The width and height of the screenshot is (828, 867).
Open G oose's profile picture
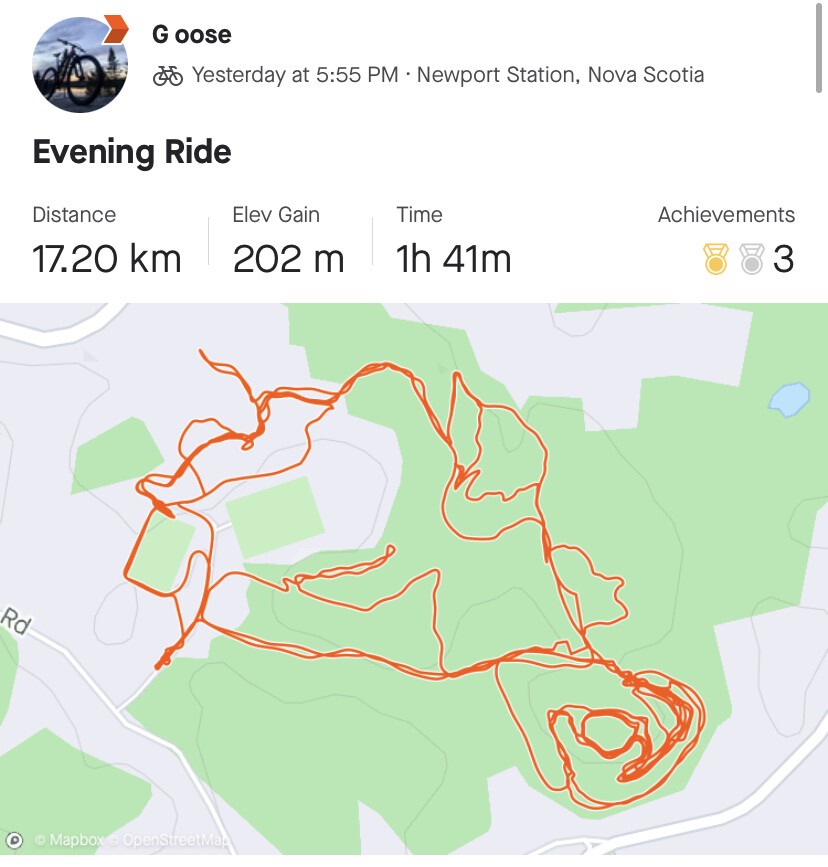tap(81, 64)
